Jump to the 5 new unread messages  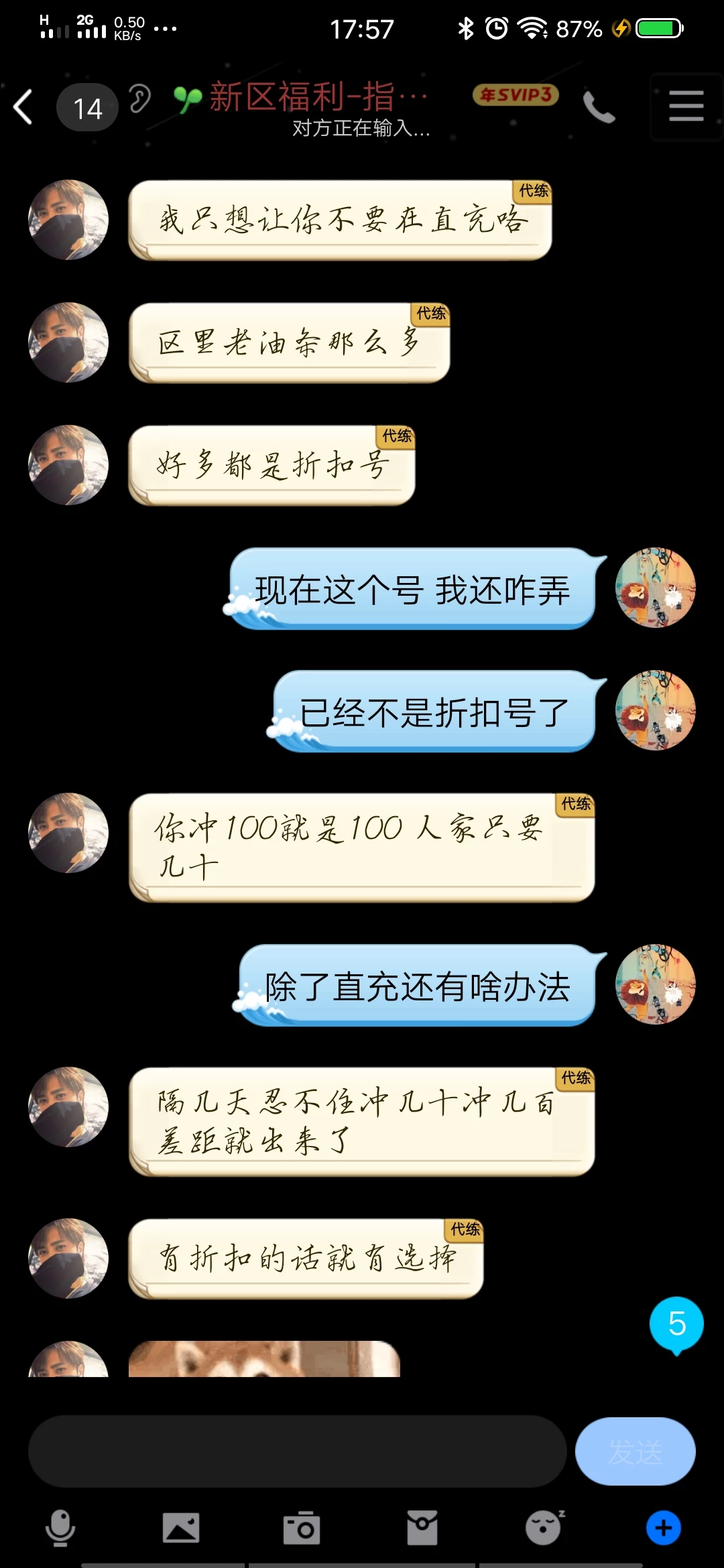point(676,1324)
